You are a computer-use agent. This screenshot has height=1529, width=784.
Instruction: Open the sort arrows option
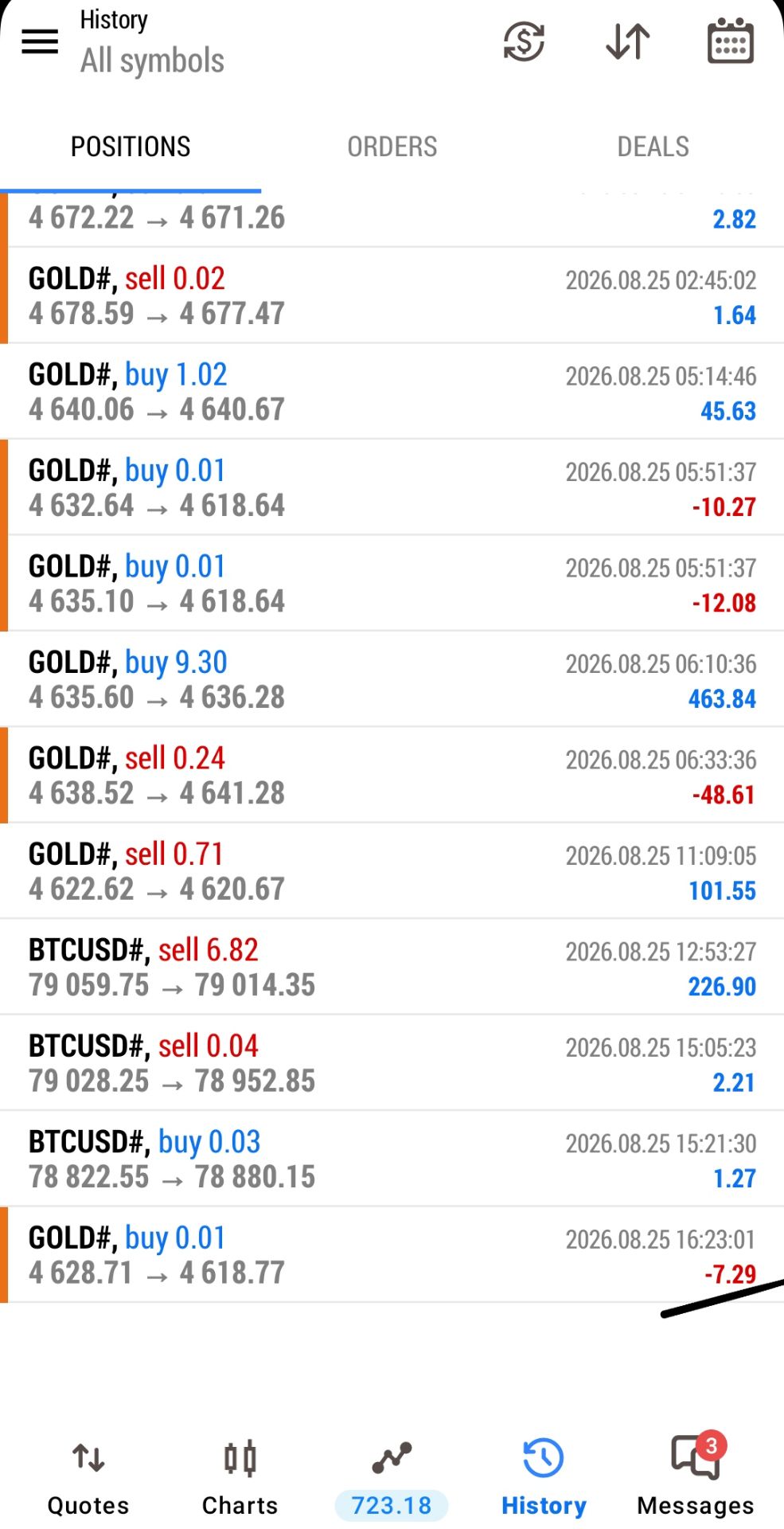(x=627, y=41)
